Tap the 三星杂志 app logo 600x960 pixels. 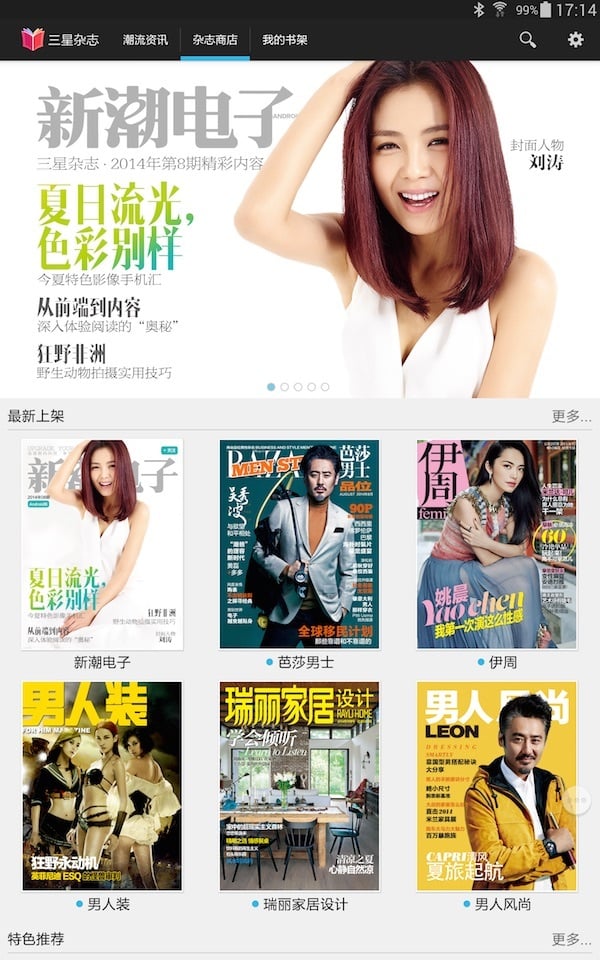pos(60,40)
